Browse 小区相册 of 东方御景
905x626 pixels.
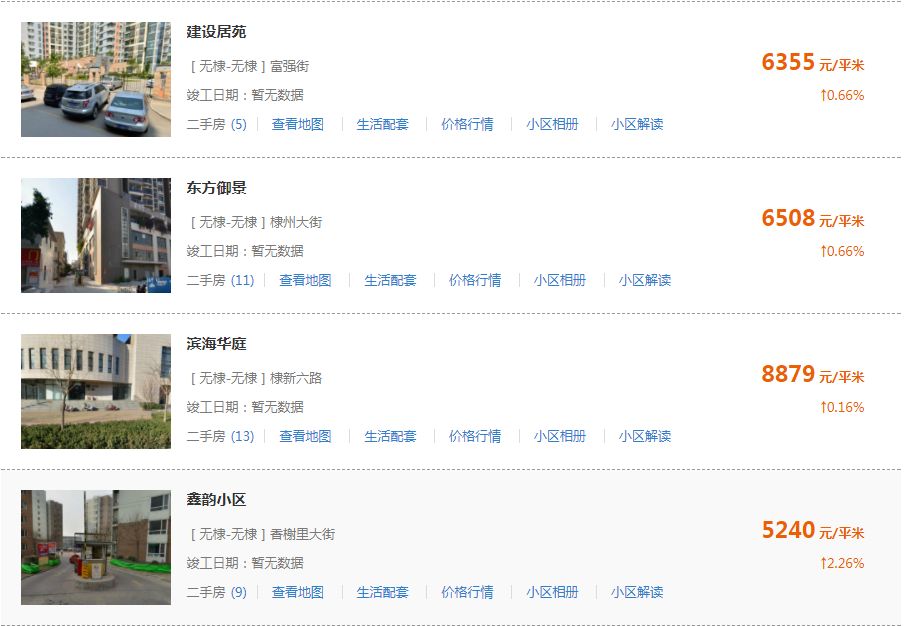pyautogui.click(x=560, y=280)
